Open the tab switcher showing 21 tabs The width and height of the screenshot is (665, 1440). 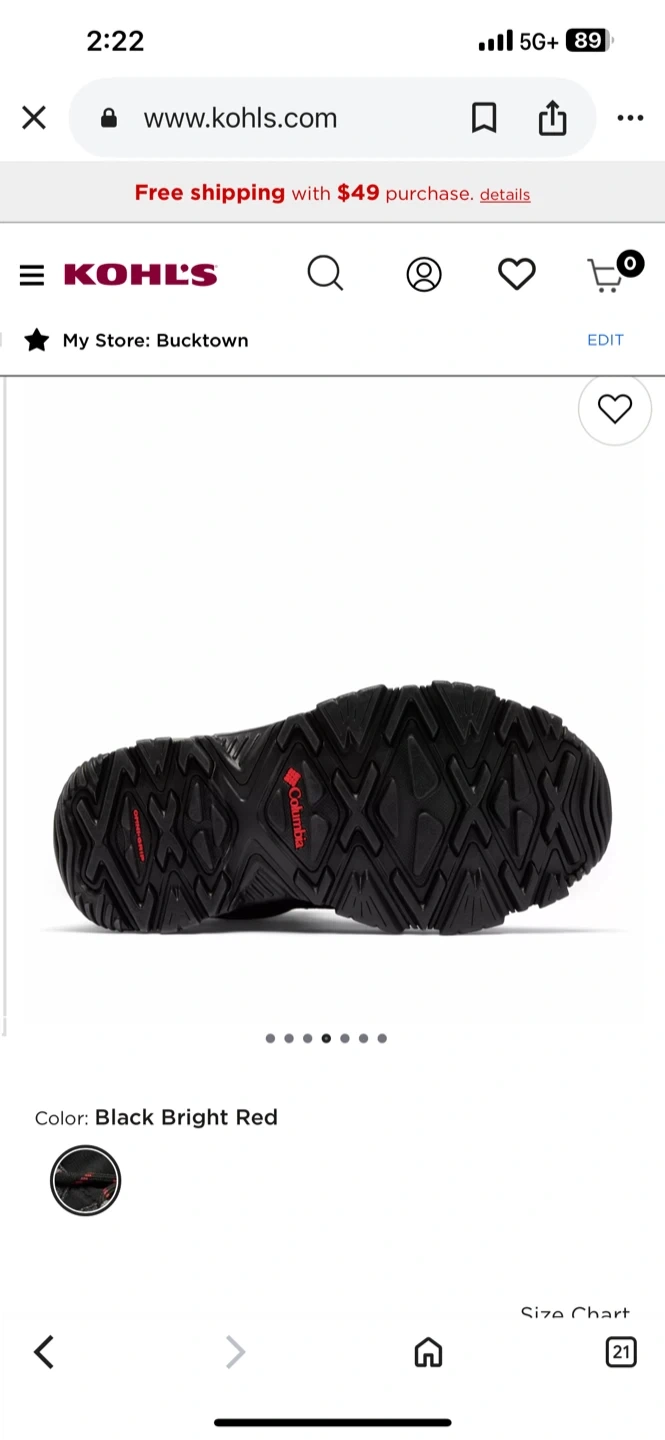pos(621,1353)
